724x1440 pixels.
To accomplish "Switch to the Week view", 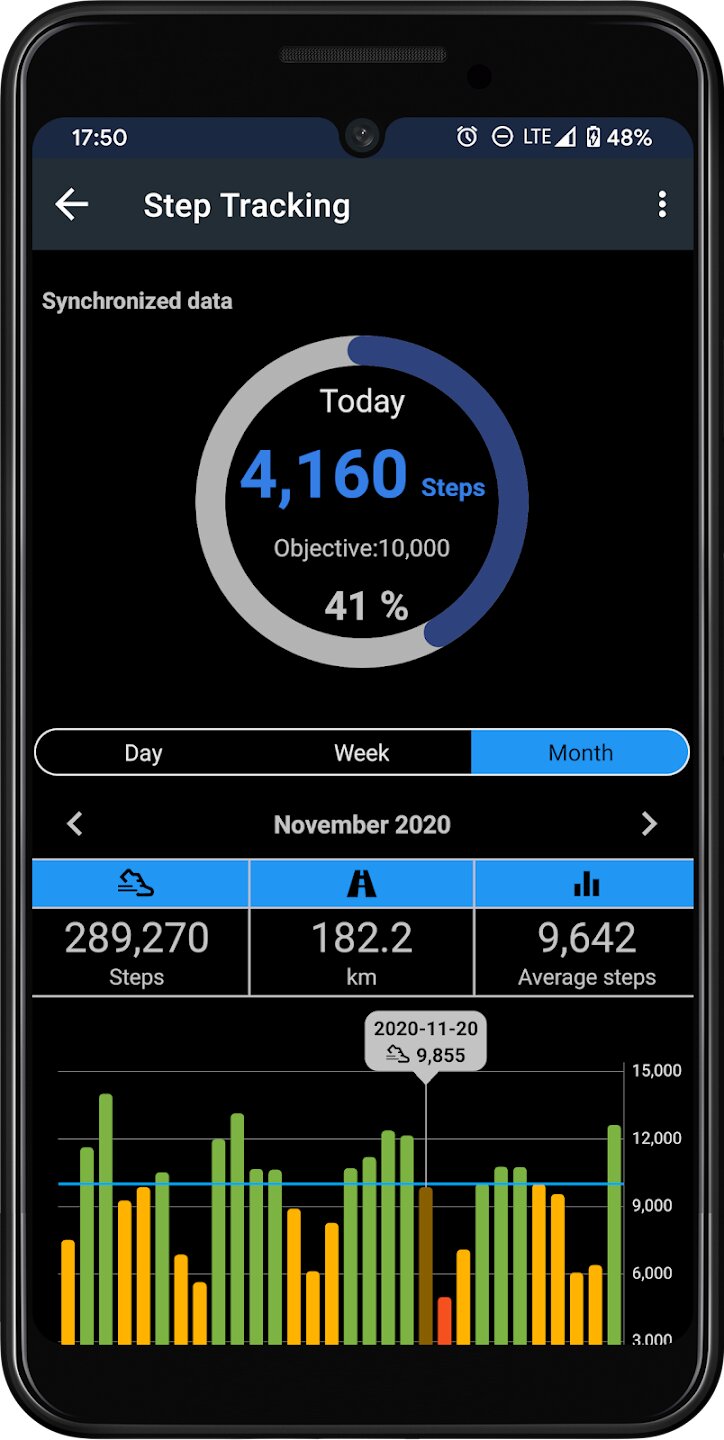I will point(361,753).
